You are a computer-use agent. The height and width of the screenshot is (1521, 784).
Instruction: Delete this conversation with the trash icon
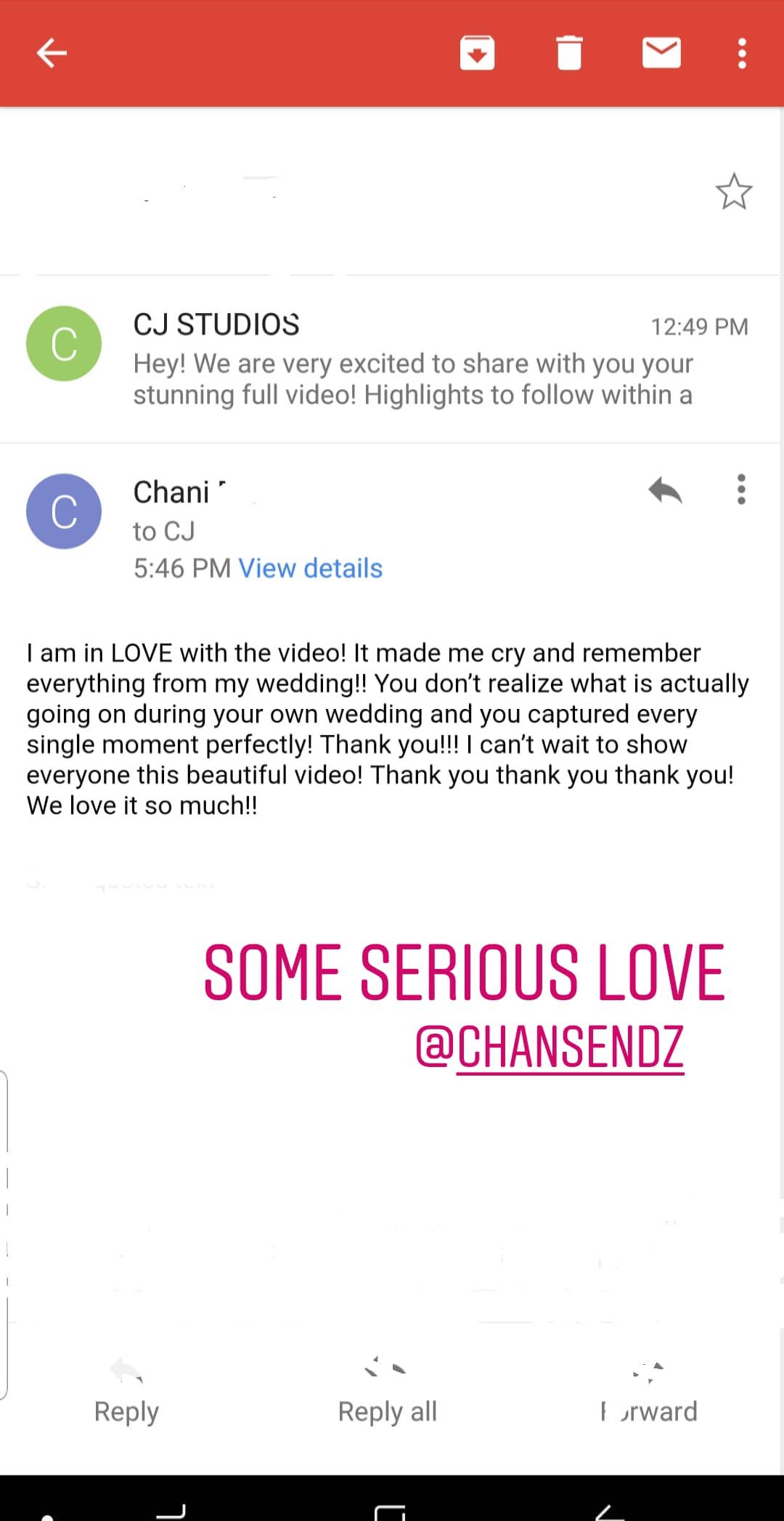click(569, 53)
